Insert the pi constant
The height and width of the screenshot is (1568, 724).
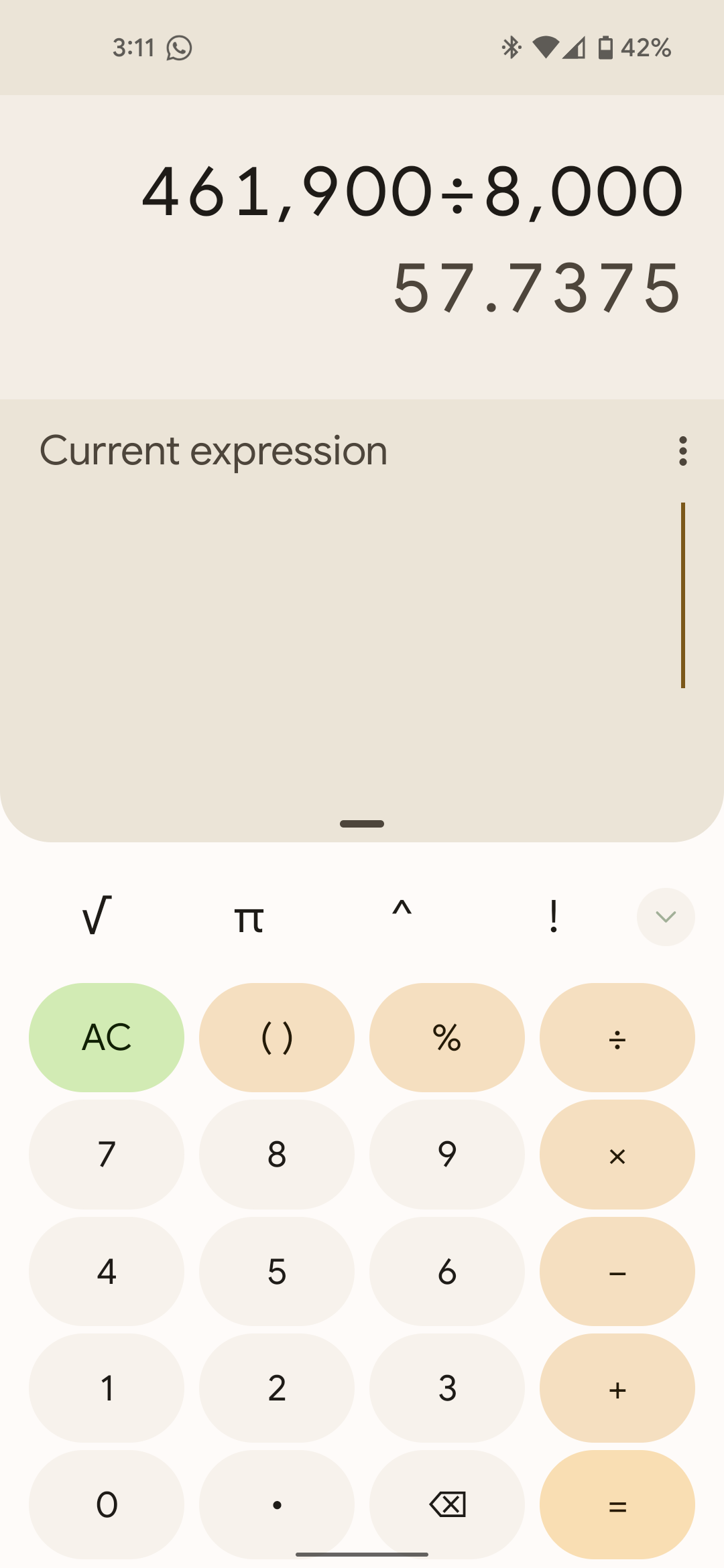click(249, 916)
